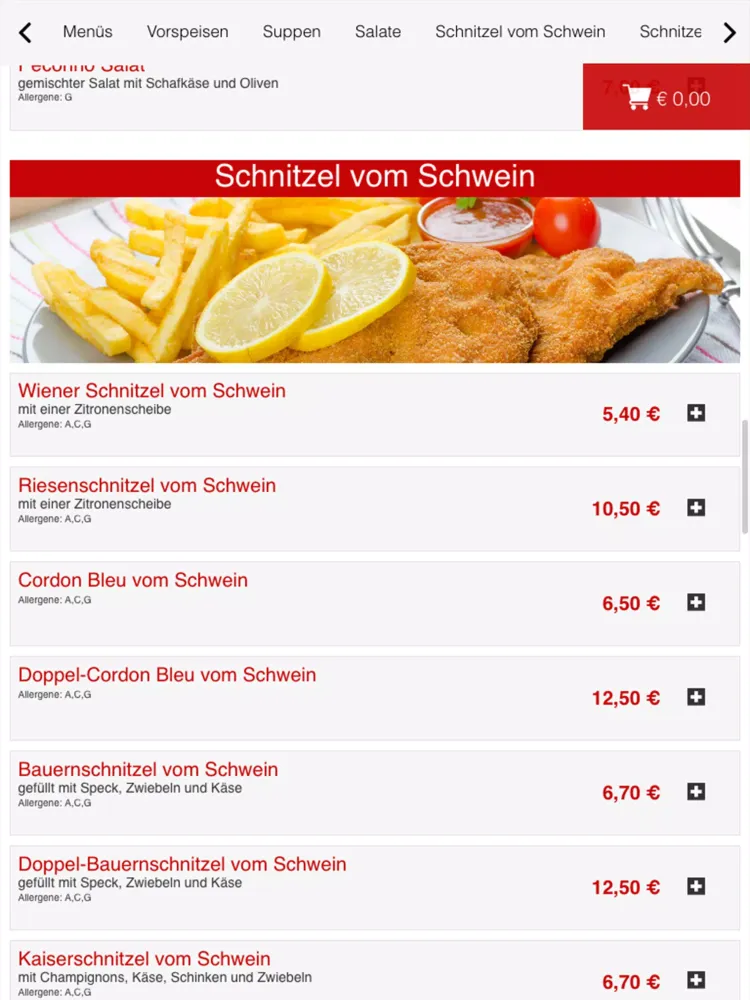The width and height of the screenshot is (750, 1000).
Task: Select the Salate category
Action: [x=378, y=32]
